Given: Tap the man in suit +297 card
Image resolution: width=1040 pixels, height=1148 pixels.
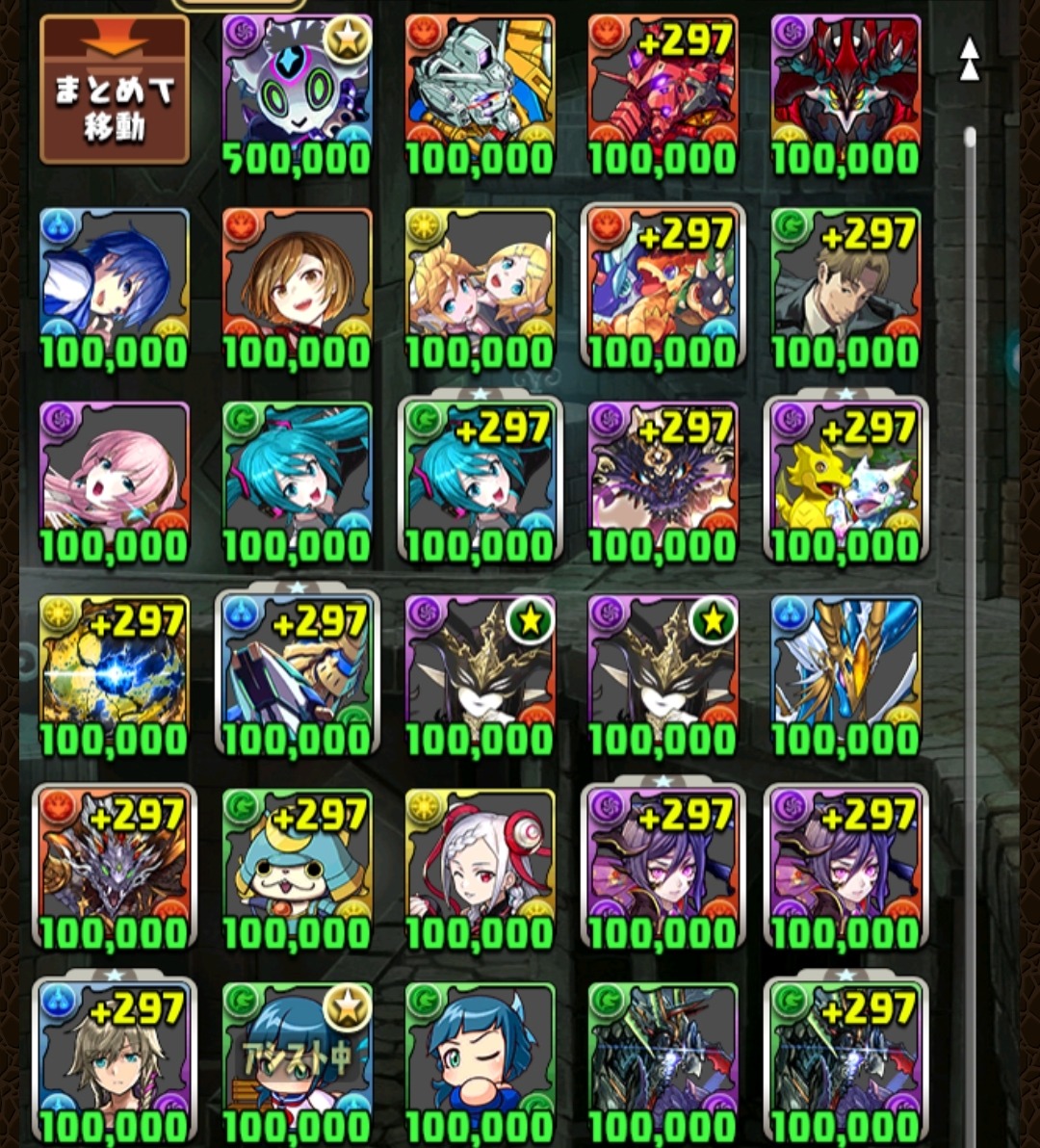Looking at the screenshot, I should 845,287.
